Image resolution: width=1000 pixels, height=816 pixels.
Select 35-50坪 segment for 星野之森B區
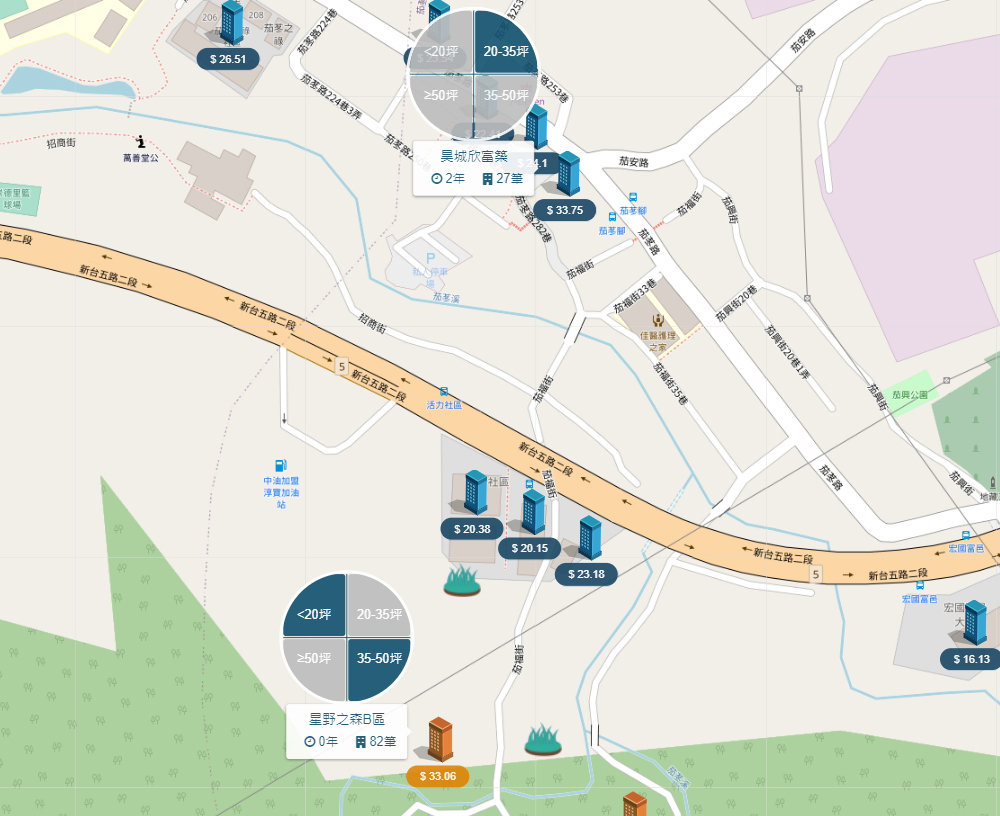click(x=379, y=659)
